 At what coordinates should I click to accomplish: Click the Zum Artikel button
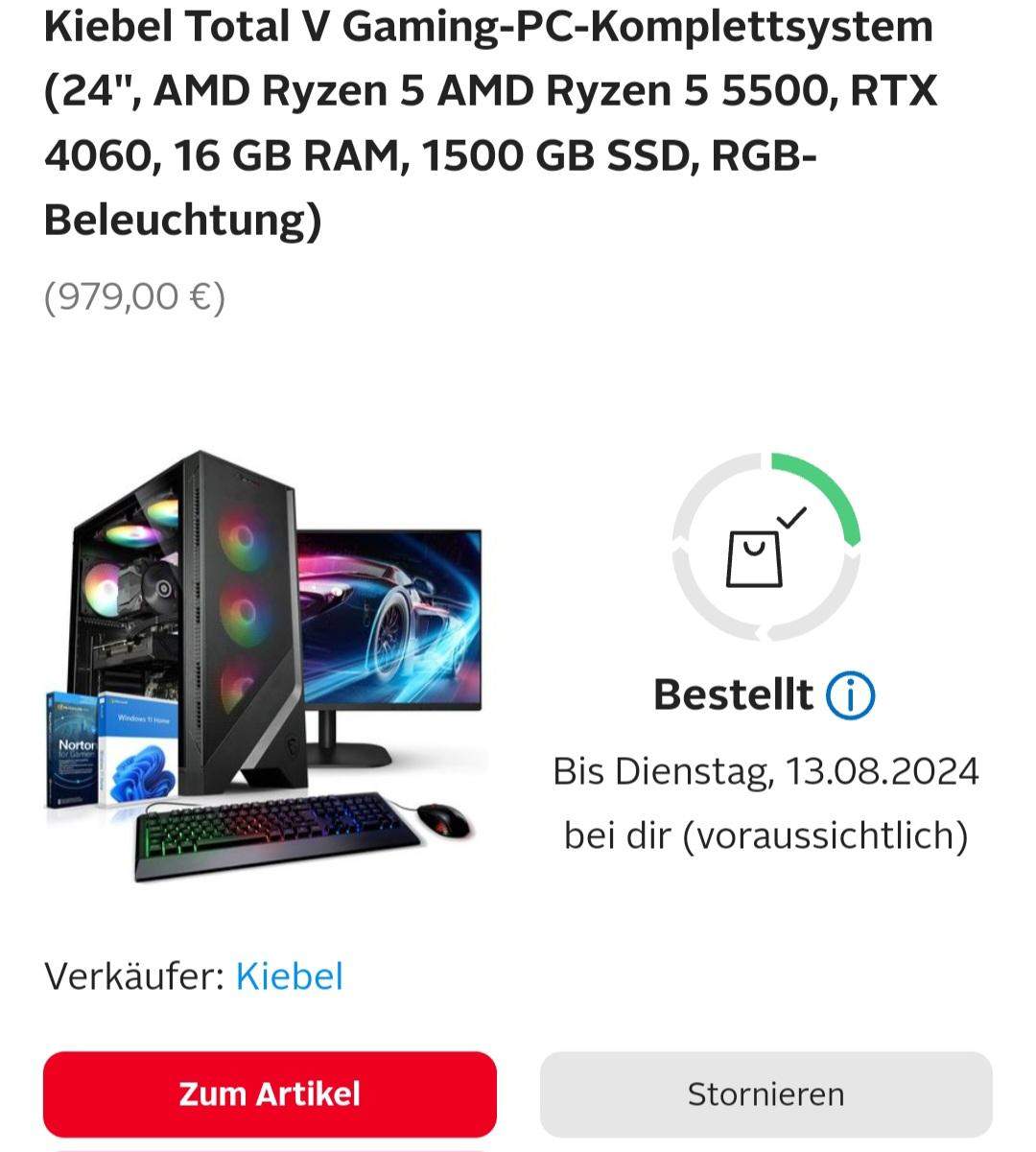point(270,1093)
